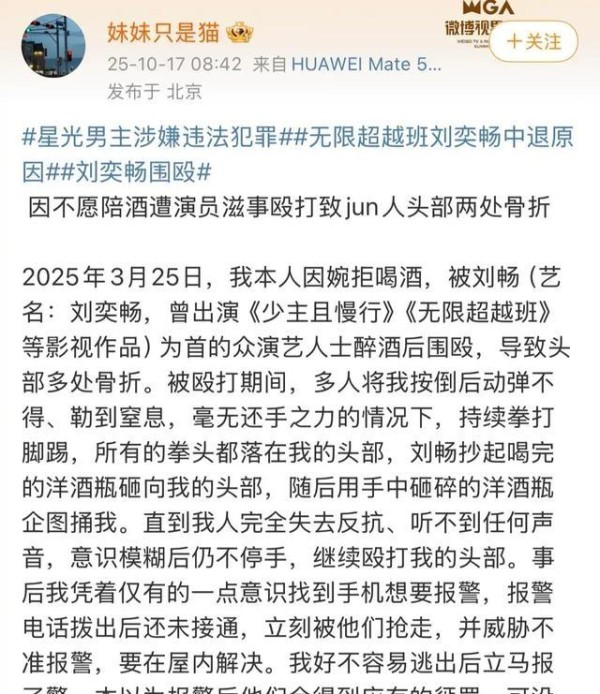
Task: Open 妹妹只是猫's profile avatar
Action: (x=52, y=48)
